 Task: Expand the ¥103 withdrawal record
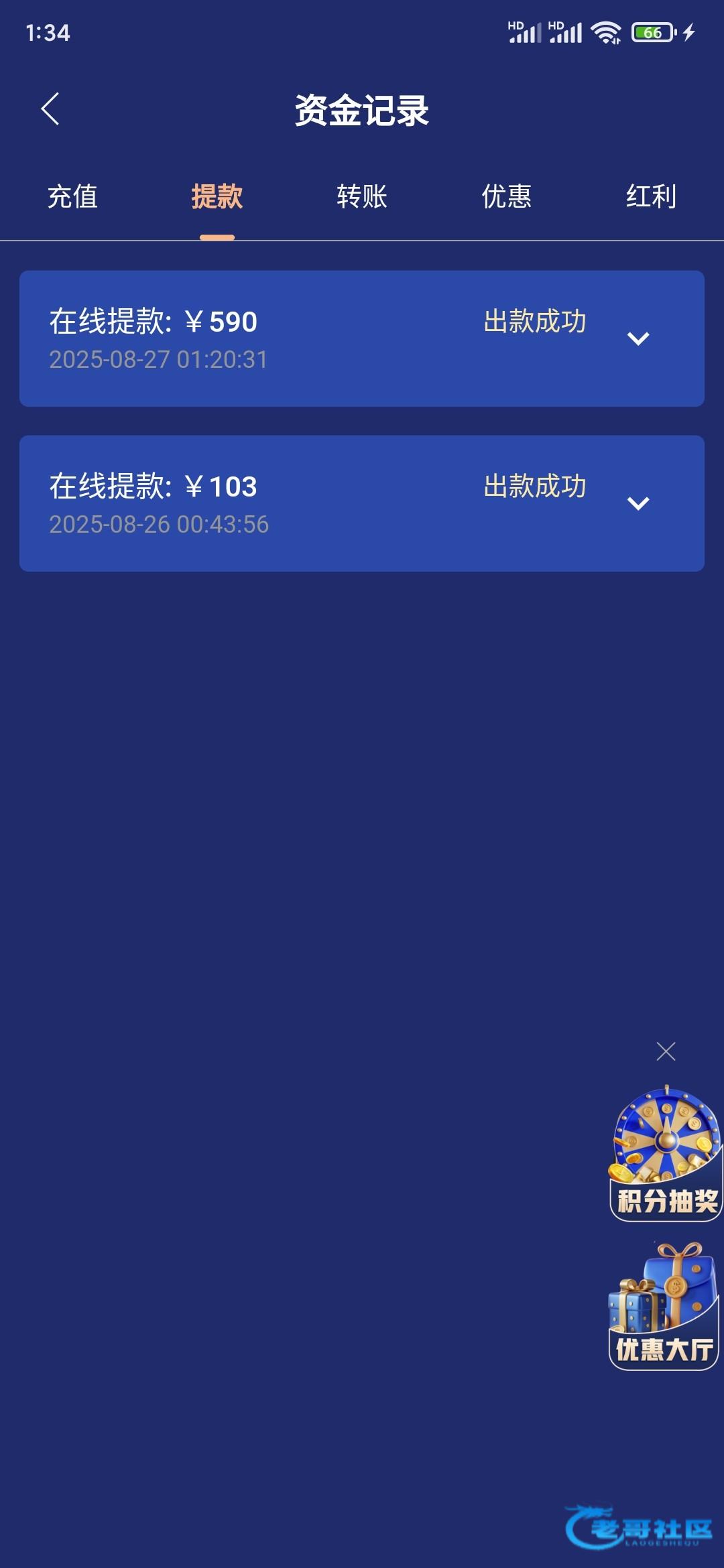click(638, 503)
